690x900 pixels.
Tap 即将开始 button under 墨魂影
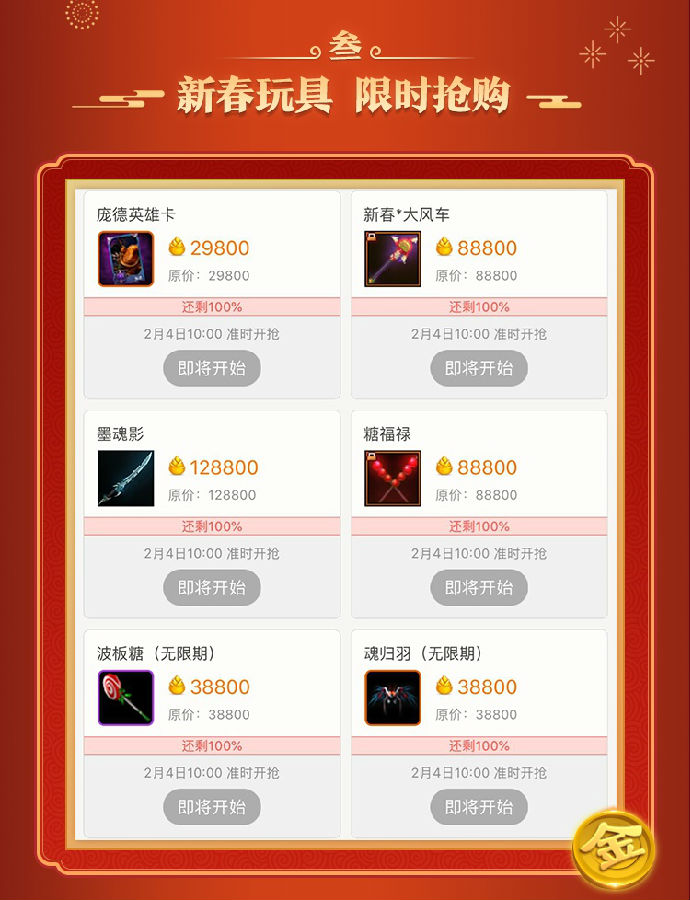coord(212,588)
